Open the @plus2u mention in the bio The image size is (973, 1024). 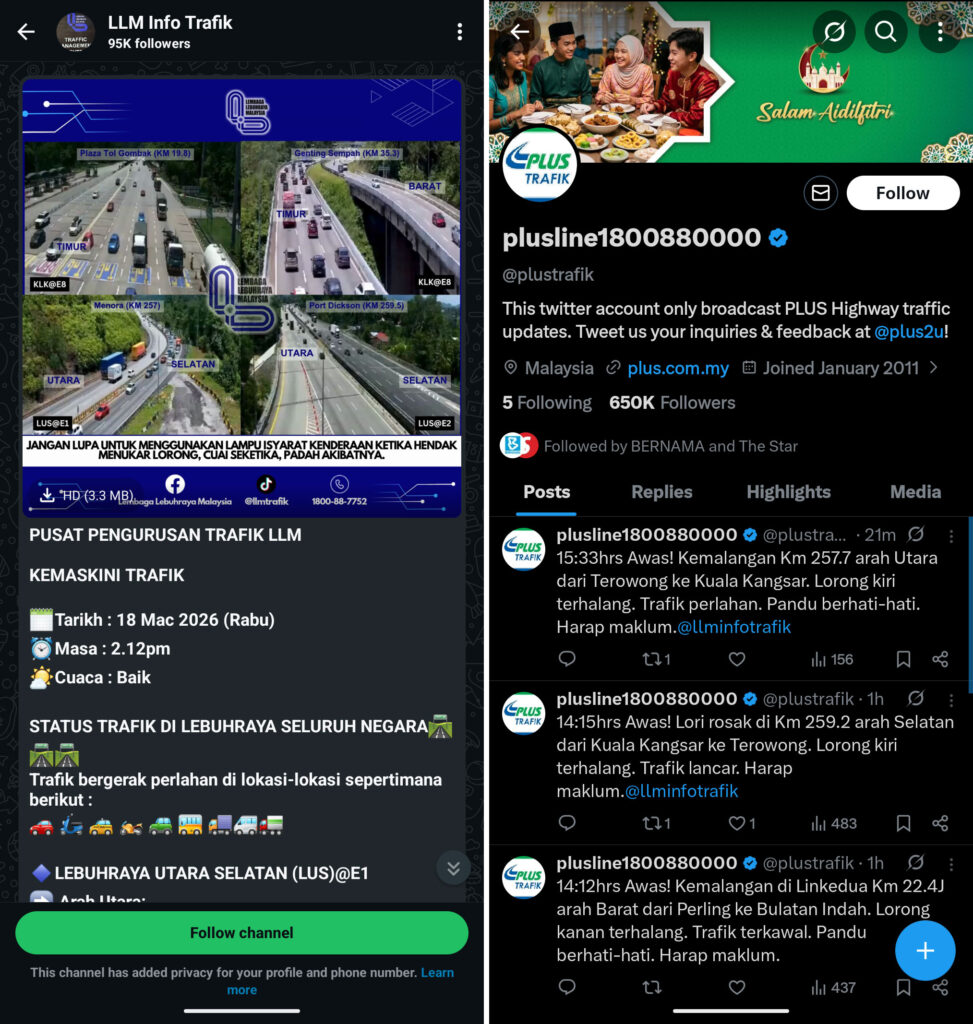[x=910, y=332]
